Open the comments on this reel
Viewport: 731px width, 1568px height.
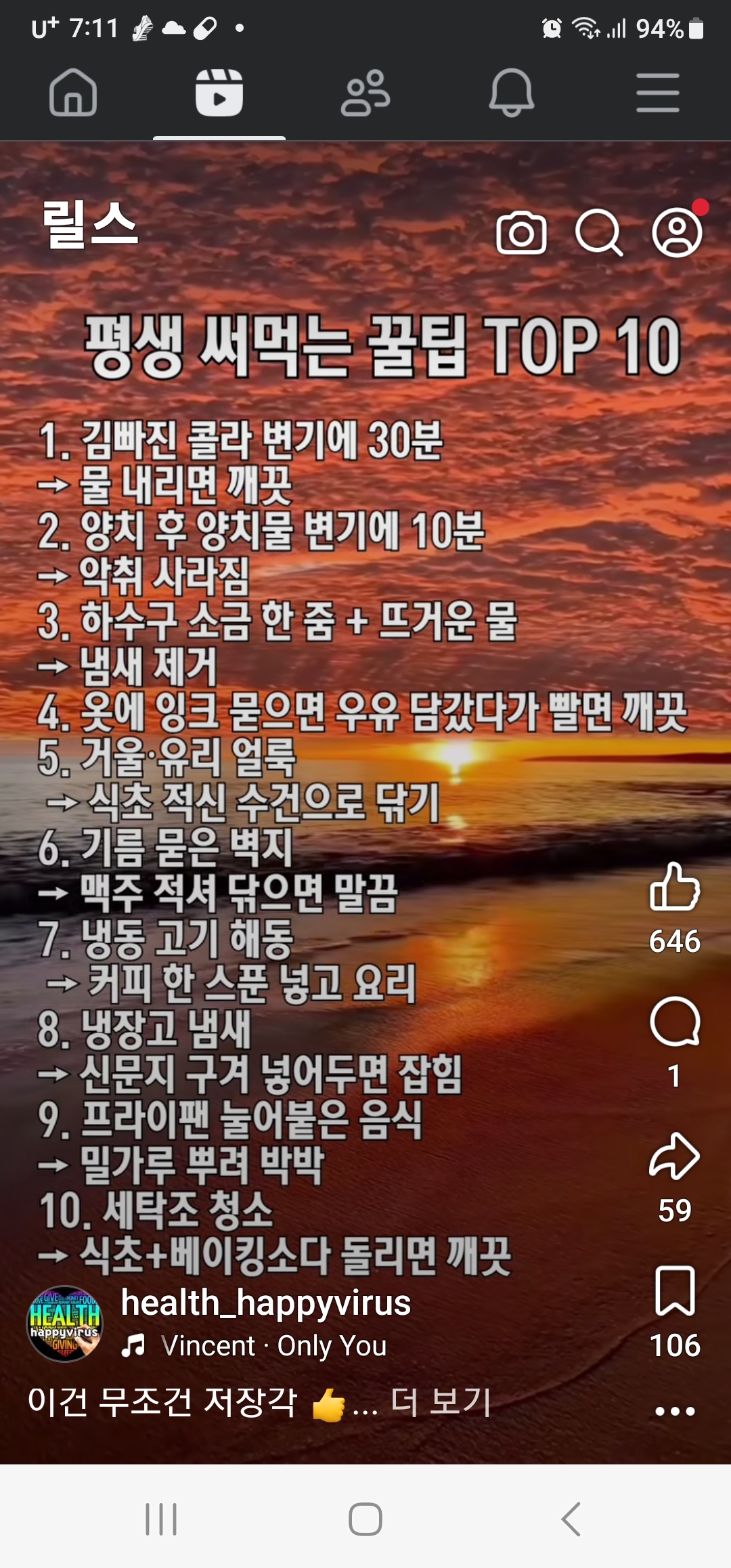tap(674, 1022)
